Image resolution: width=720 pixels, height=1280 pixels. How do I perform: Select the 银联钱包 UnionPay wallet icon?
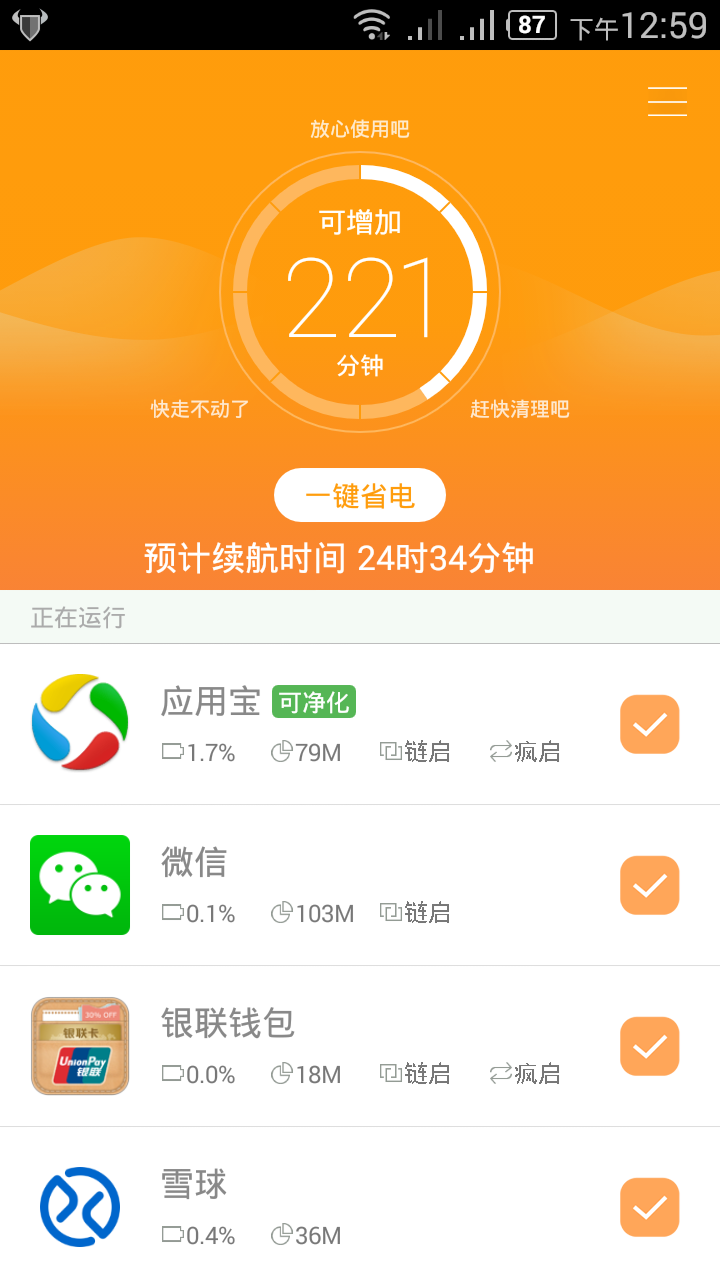(80, 1046)
